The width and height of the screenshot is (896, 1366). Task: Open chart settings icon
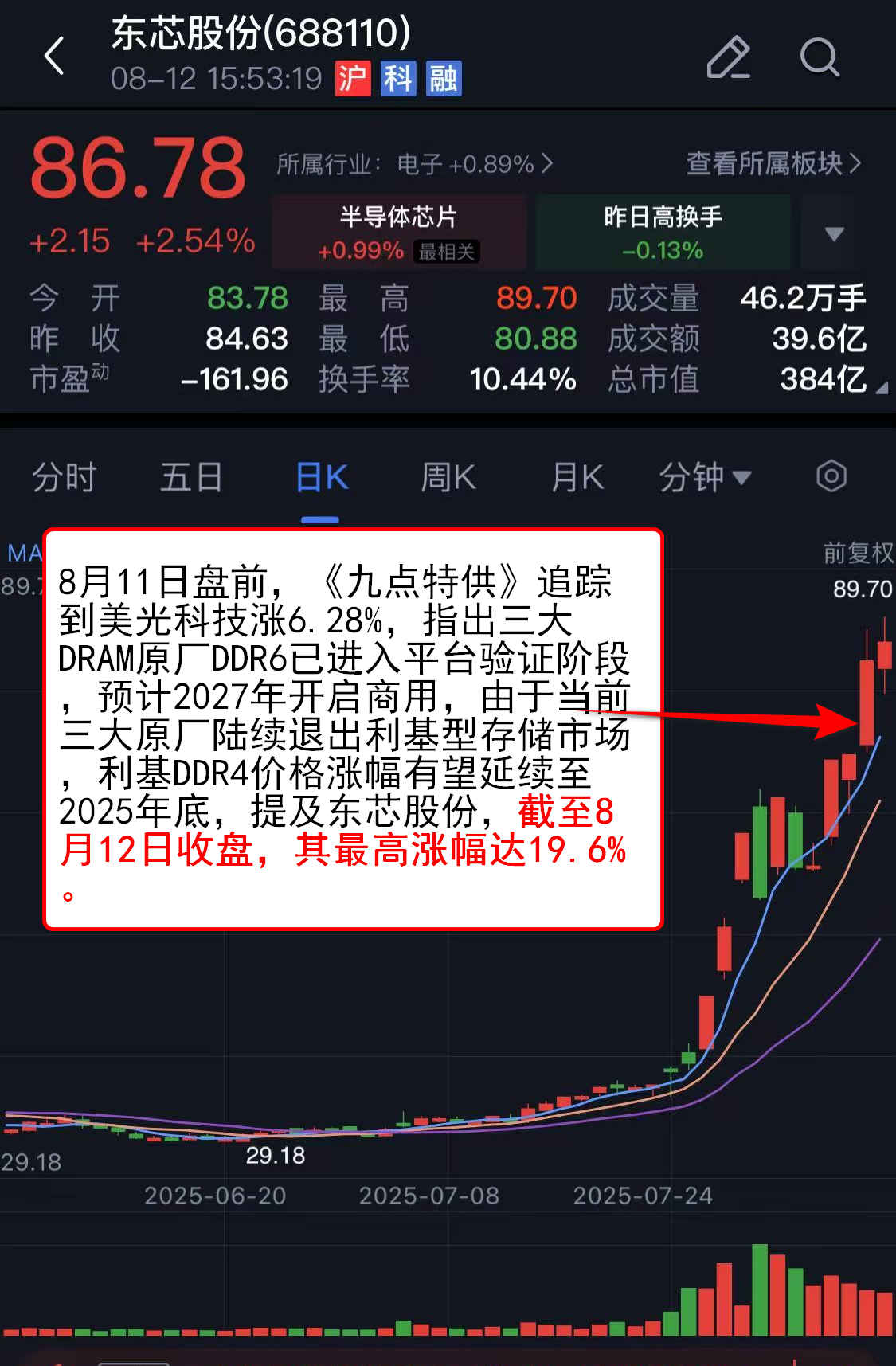pos(831,476)
